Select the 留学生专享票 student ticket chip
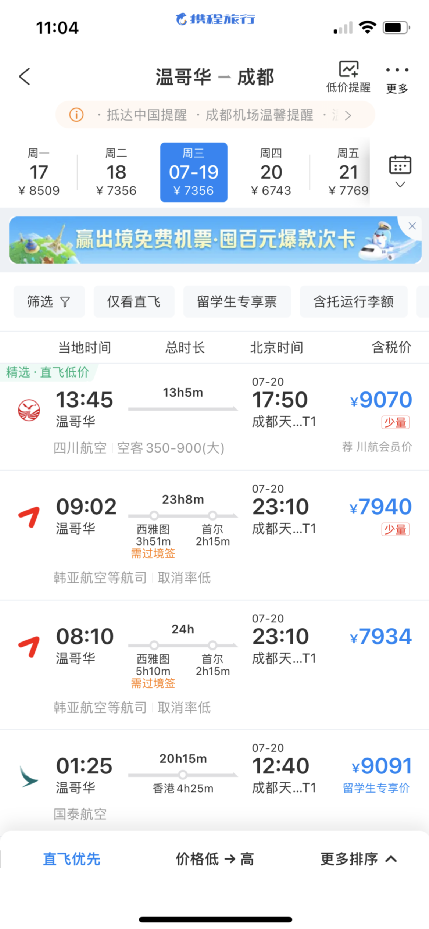The width and height of the screenshot is (429, 929). coord(237,302)
